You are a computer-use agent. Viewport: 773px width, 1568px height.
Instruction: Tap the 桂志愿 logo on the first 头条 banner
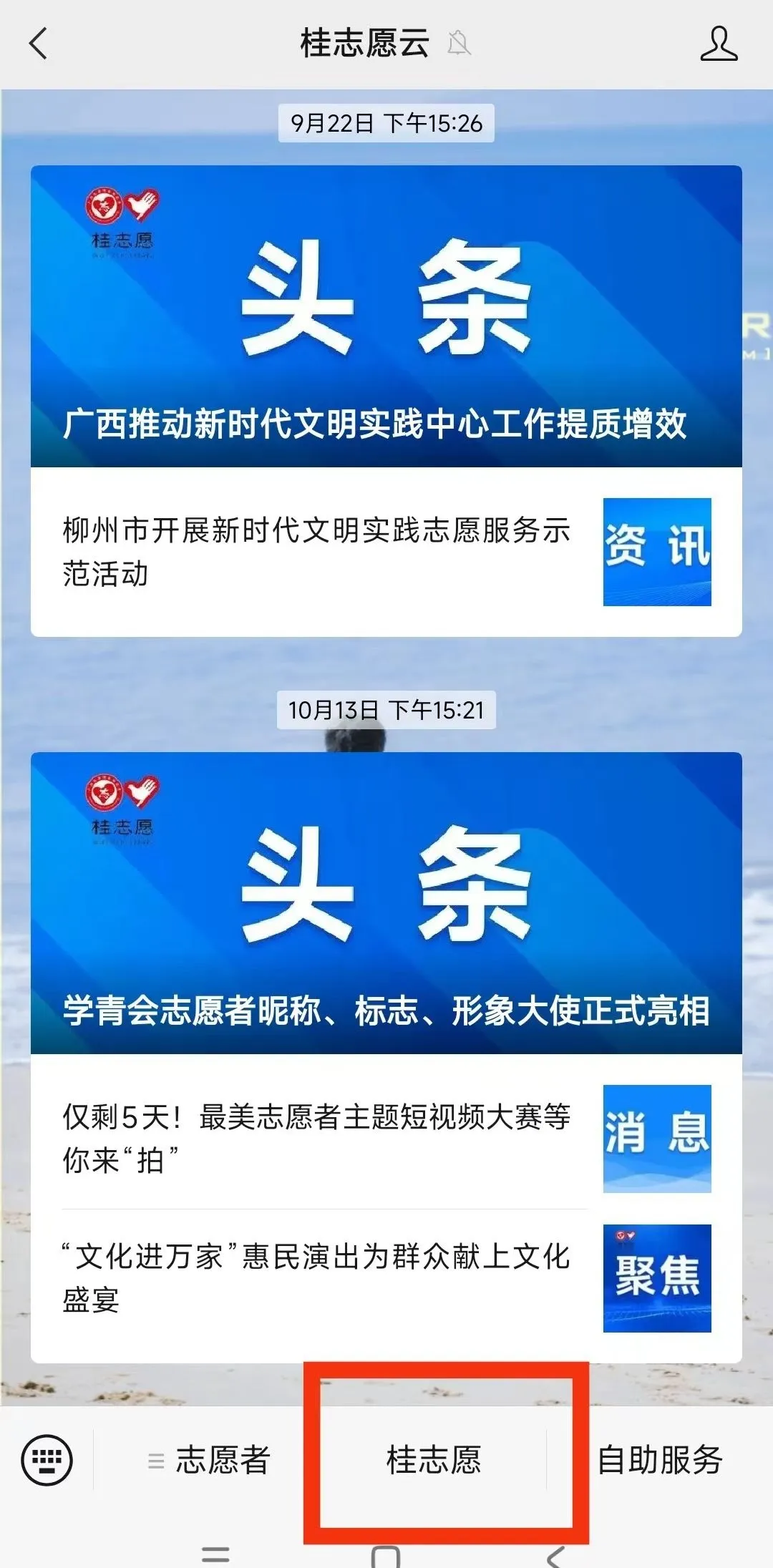[x=122, y=215]
